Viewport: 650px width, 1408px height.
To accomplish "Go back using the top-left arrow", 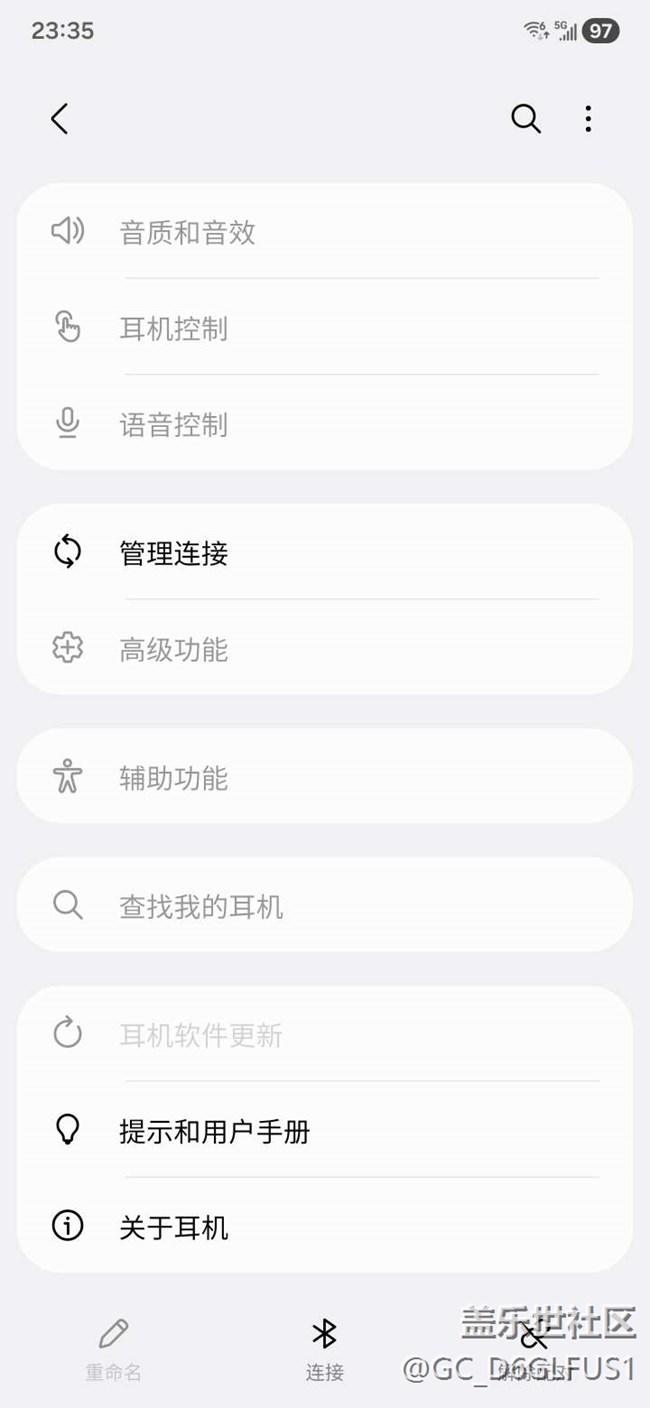I will pos(60,119).
